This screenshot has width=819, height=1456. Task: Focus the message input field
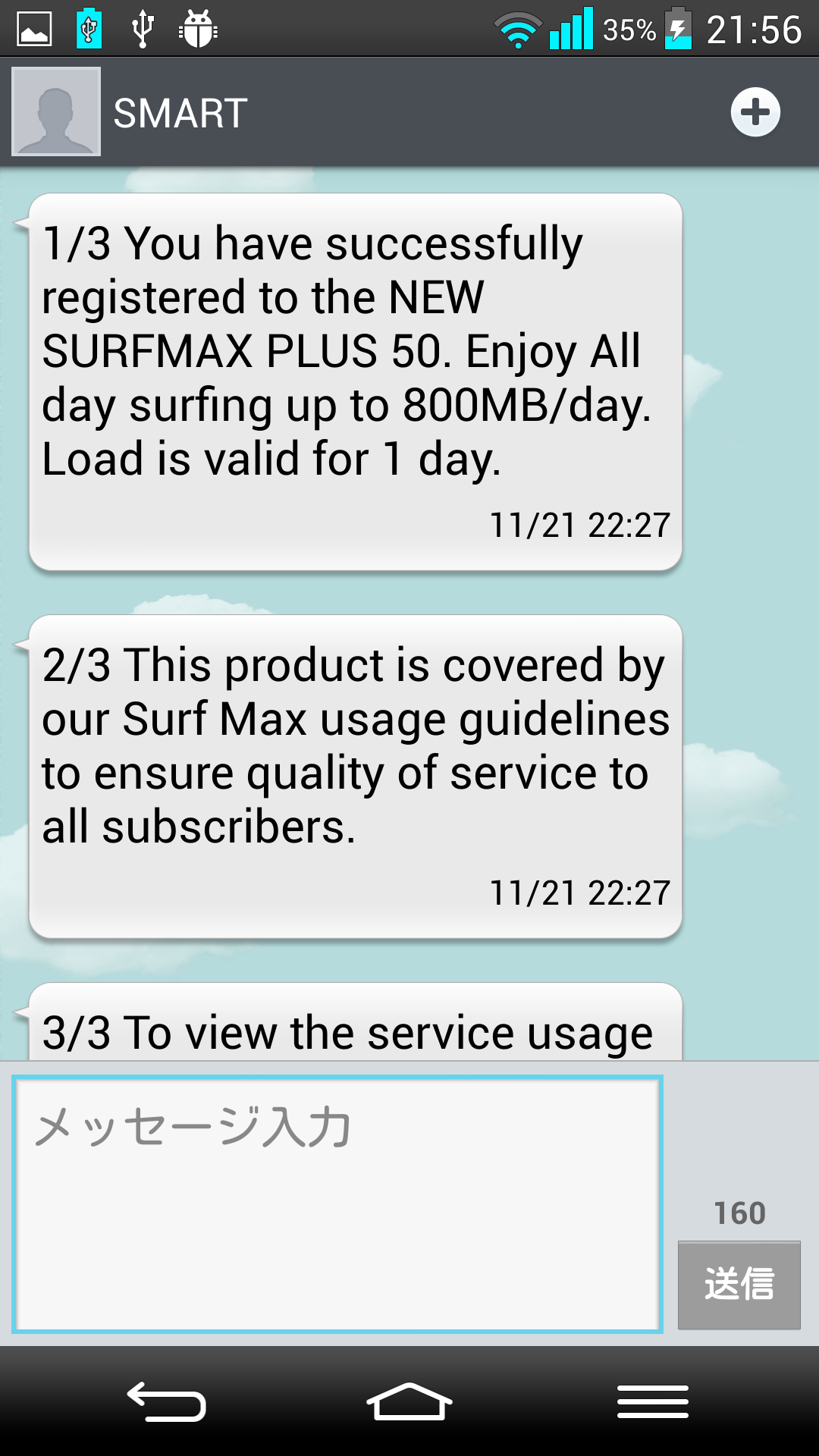point(337,1204)
